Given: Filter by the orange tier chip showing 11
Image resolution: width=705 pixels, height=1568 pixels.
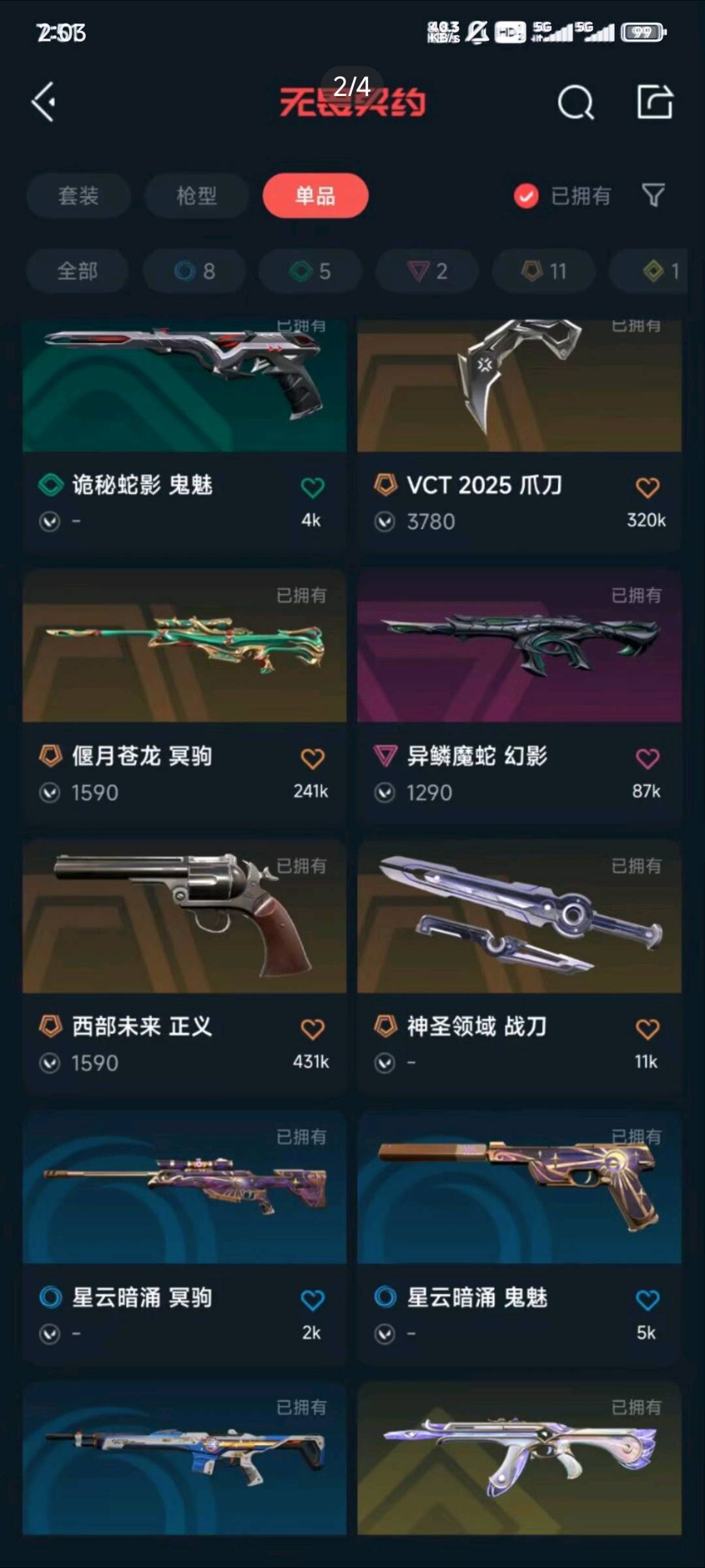Looking at the screenshot, I should click(x=544, y=271).
